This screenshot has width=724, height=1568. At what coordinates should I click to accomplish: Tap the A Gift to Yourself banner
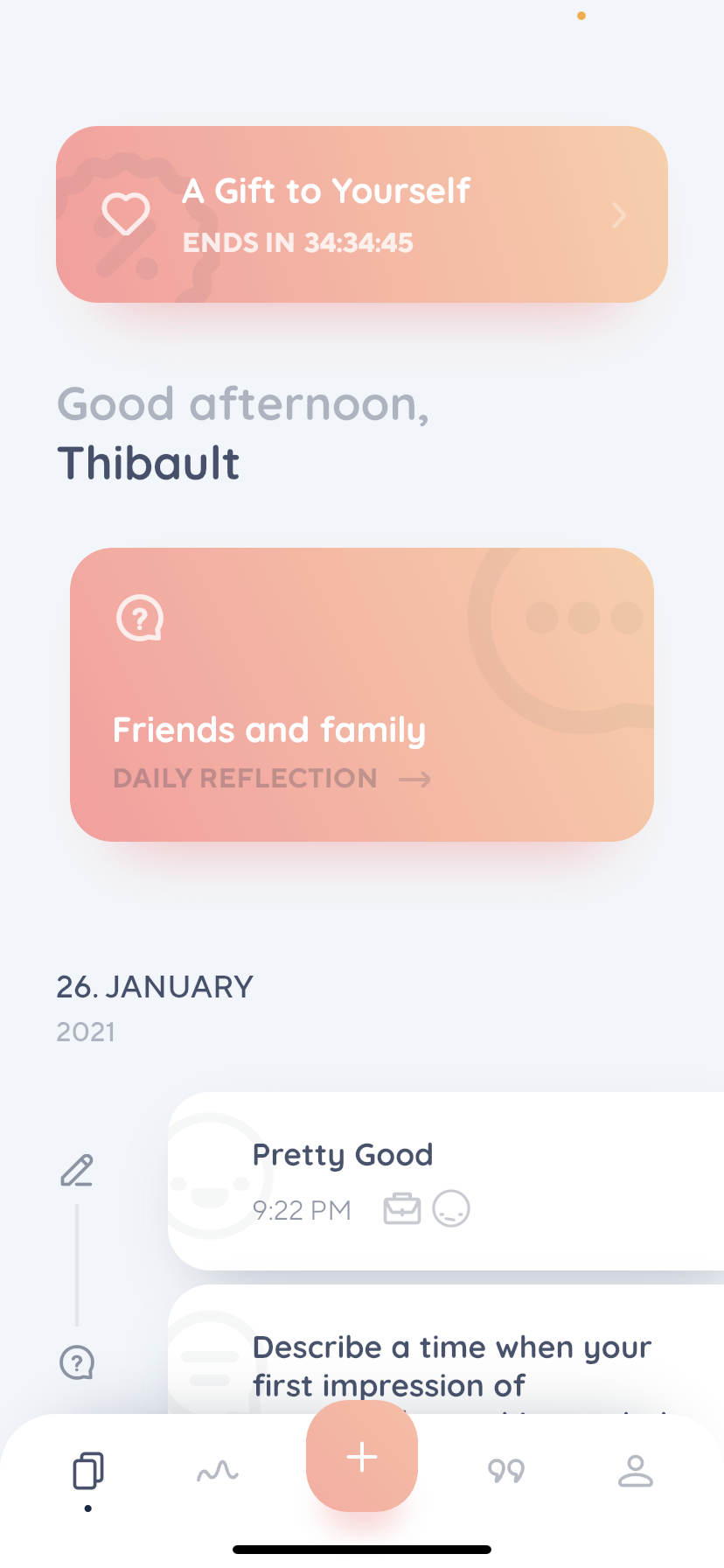(361, 213)
